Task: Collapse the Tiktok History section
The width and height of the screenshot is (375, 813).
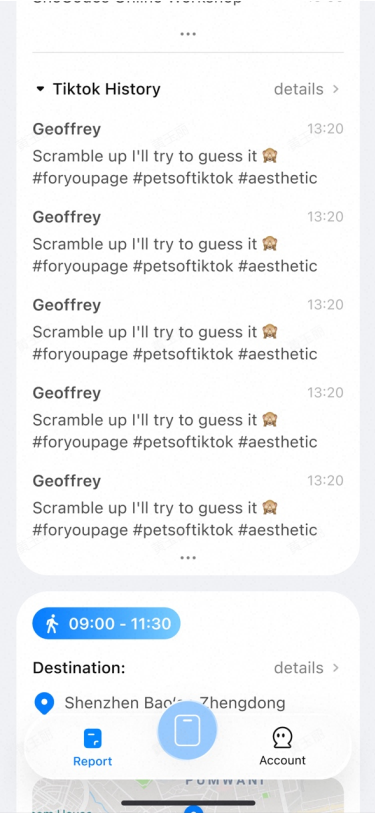Action: 40,89
